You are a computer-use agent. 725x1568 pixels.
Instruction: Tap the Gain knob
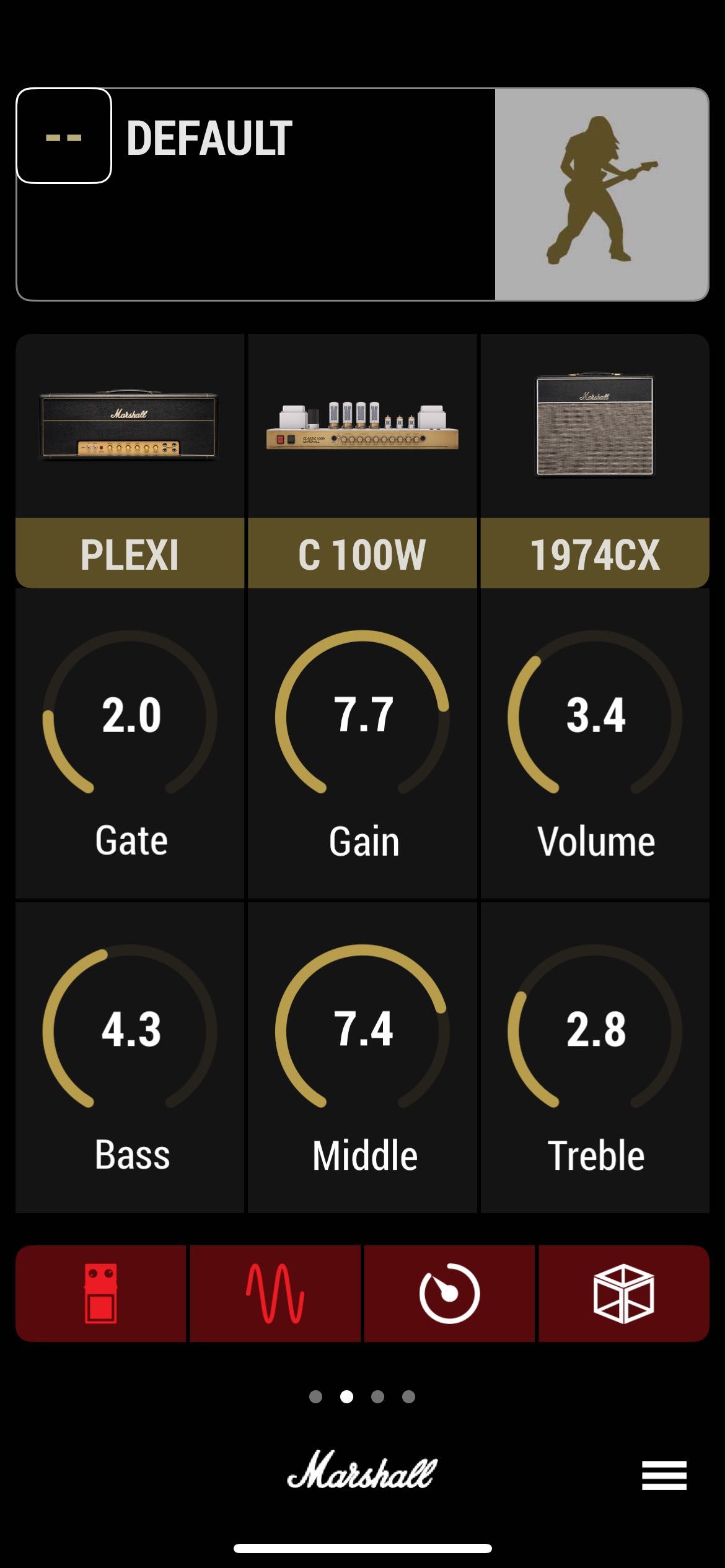click(362, 715)
